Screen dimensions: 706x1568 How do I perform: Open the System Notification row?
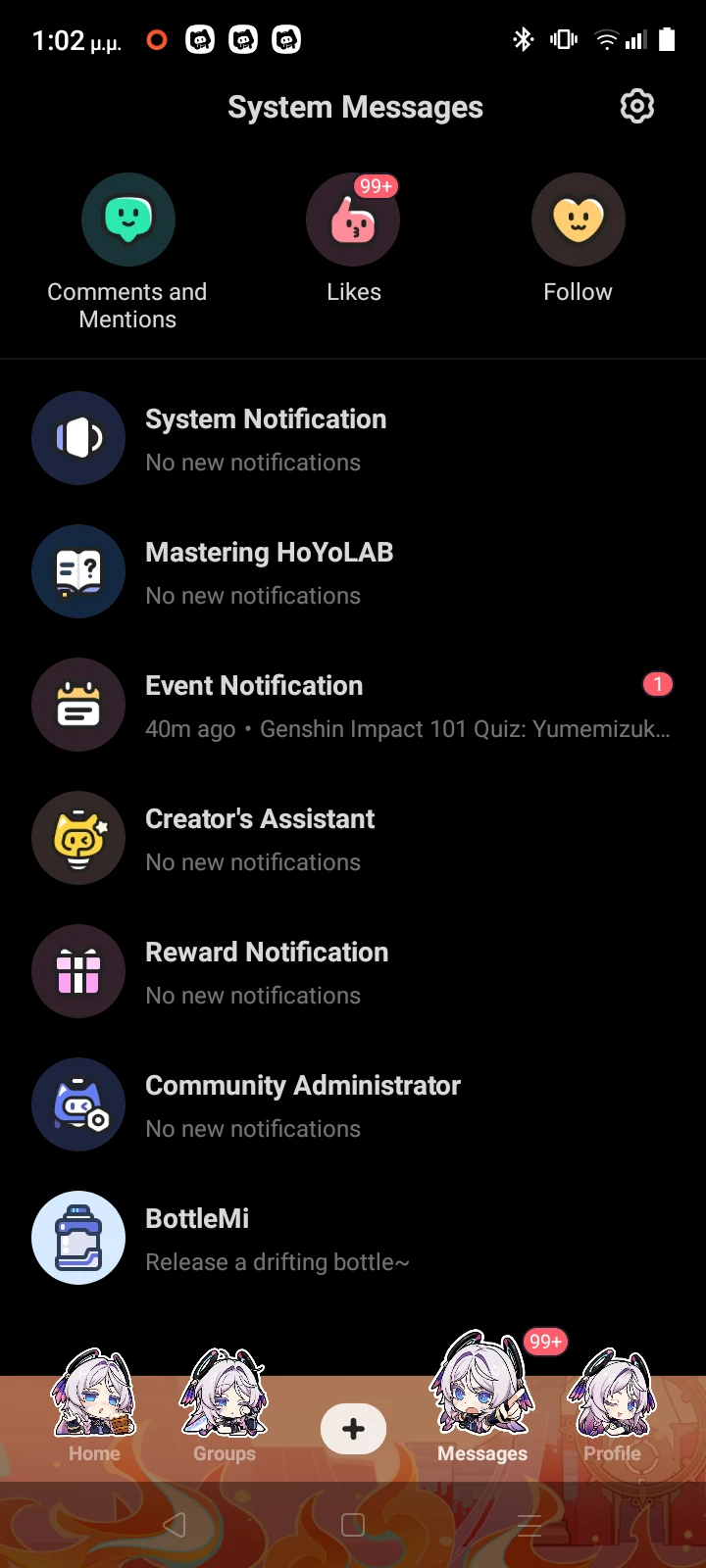(353, 439)
